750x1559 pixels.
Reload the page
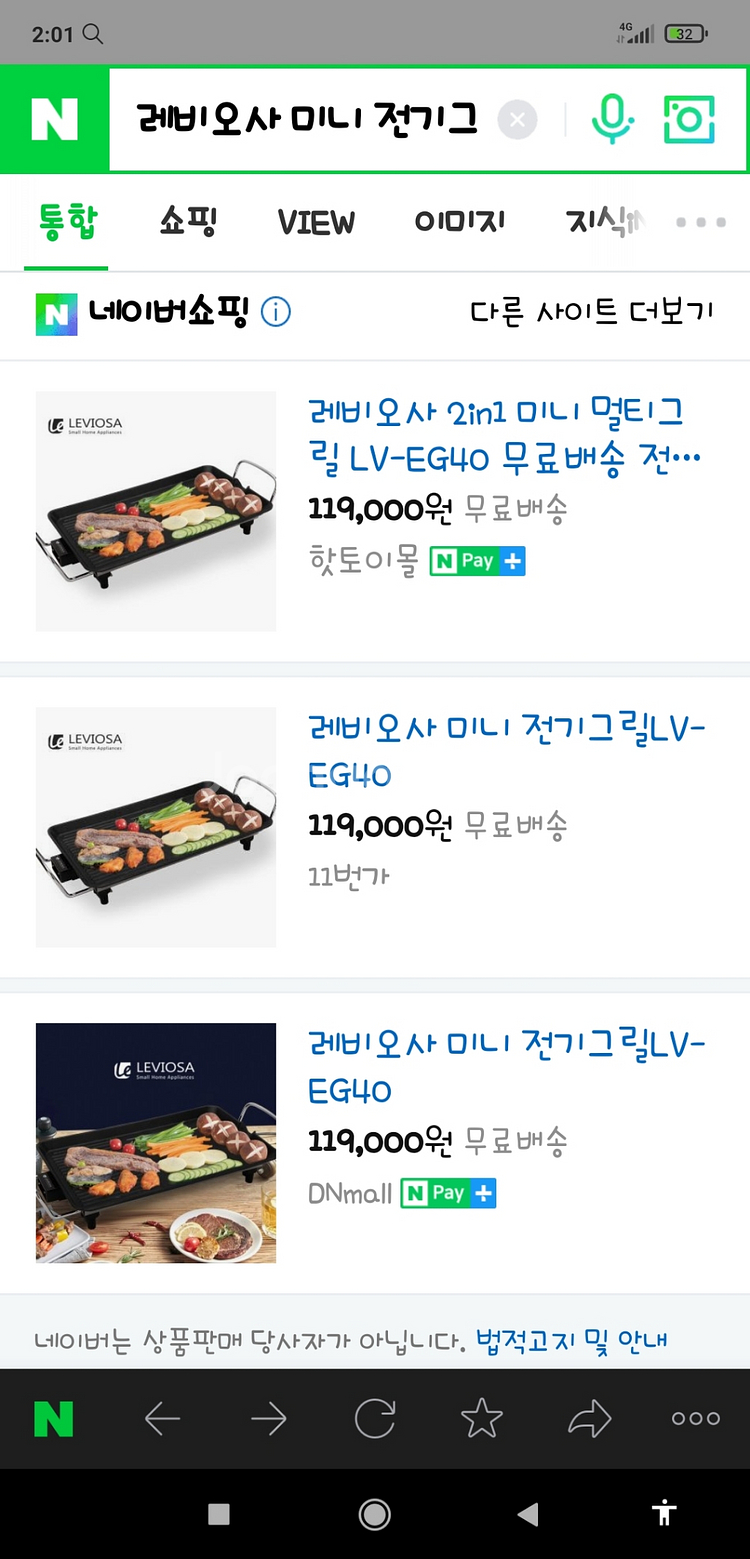click(x=375, y=1418)
